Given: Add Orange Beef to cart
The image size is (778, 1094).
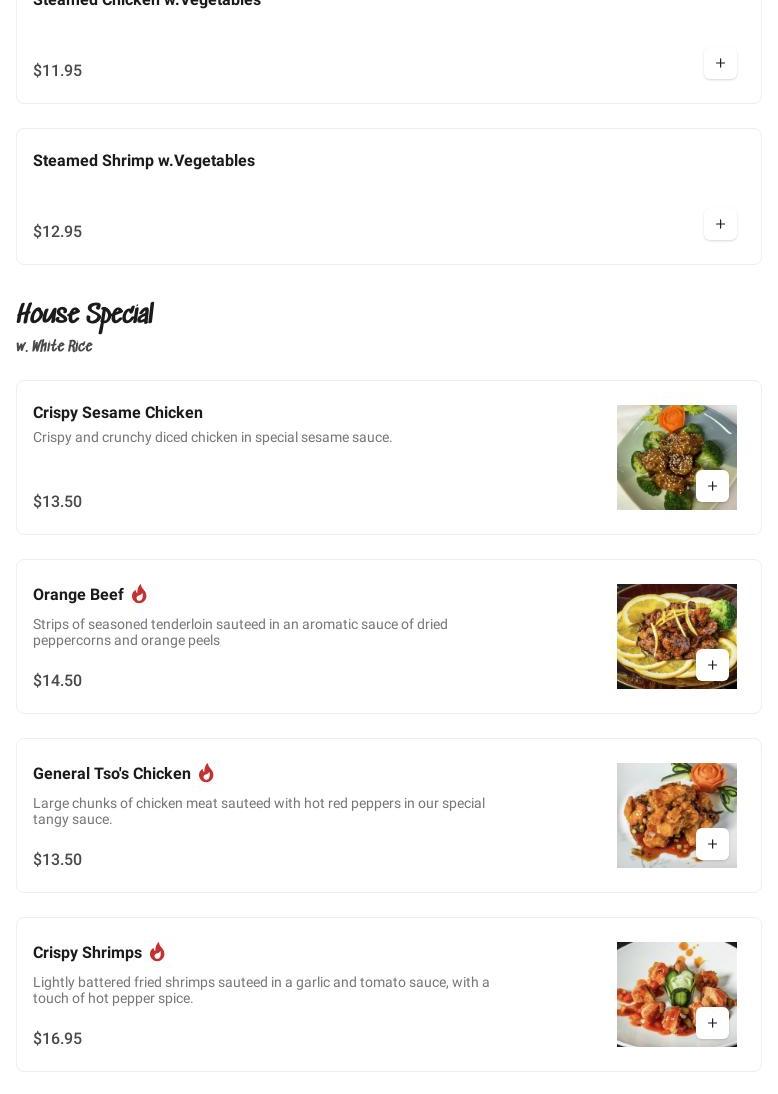Looking at the screenshot, I should click(712, 665).
